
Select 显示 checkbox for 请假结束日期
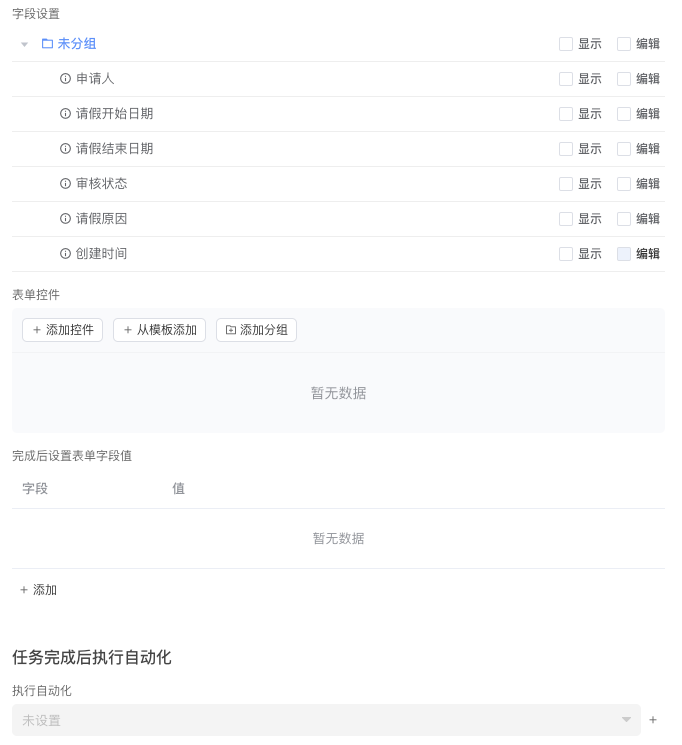coord(566,149)
